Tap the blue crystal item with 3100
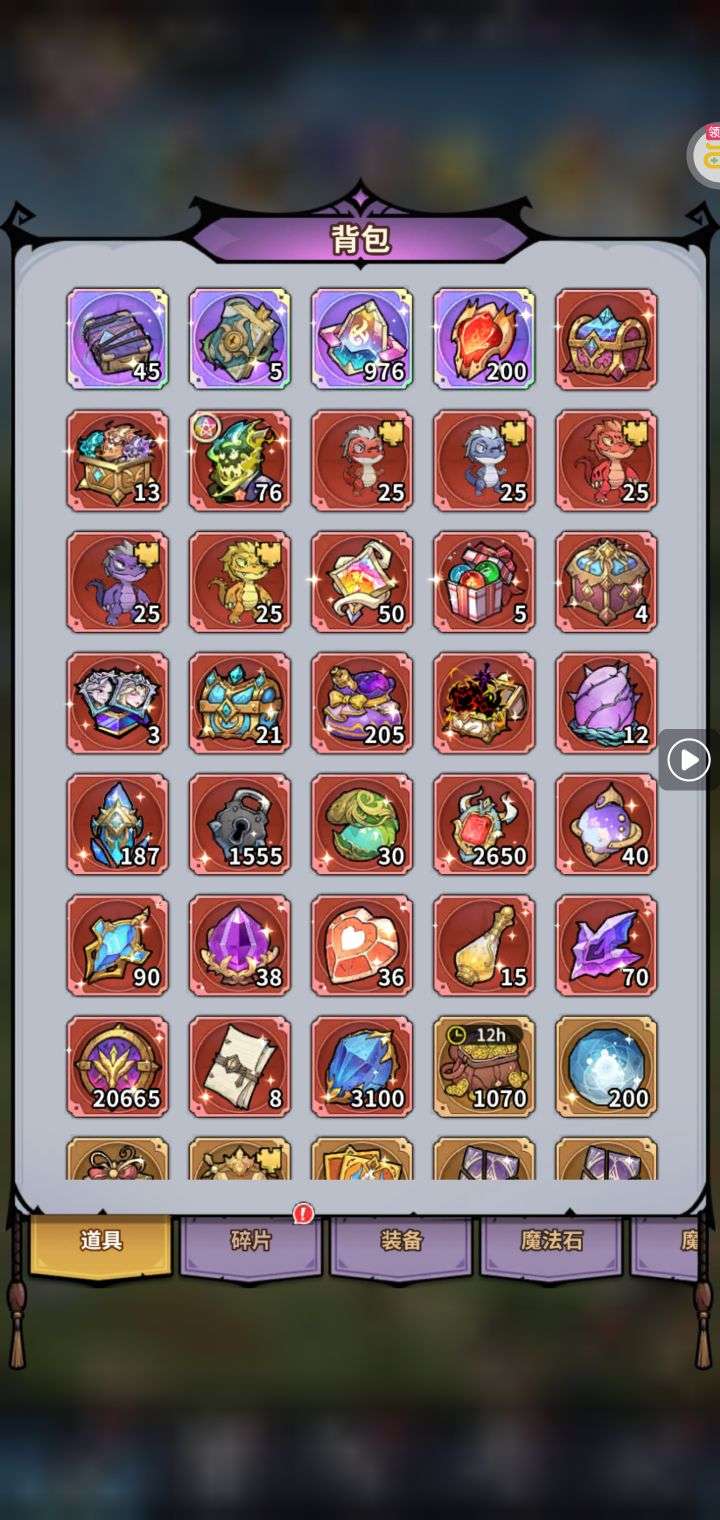Screen dimensions: 720x1520 click(x=361, y=1066)
